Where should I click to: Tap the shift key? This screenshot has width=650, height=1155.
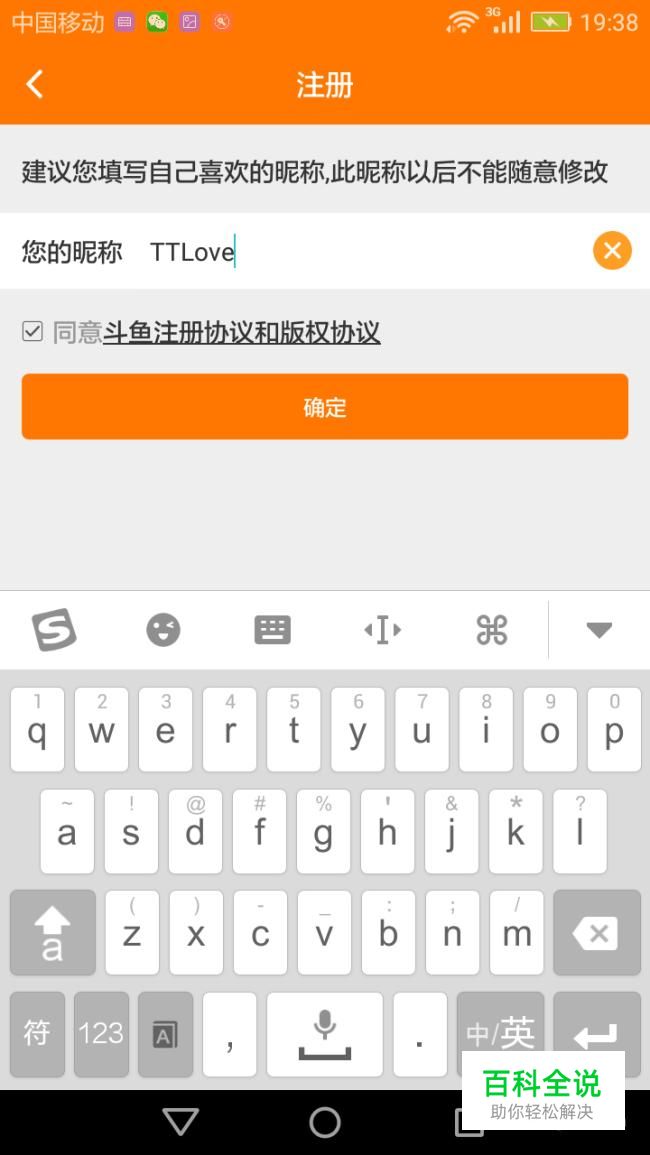tap(53, 932)
